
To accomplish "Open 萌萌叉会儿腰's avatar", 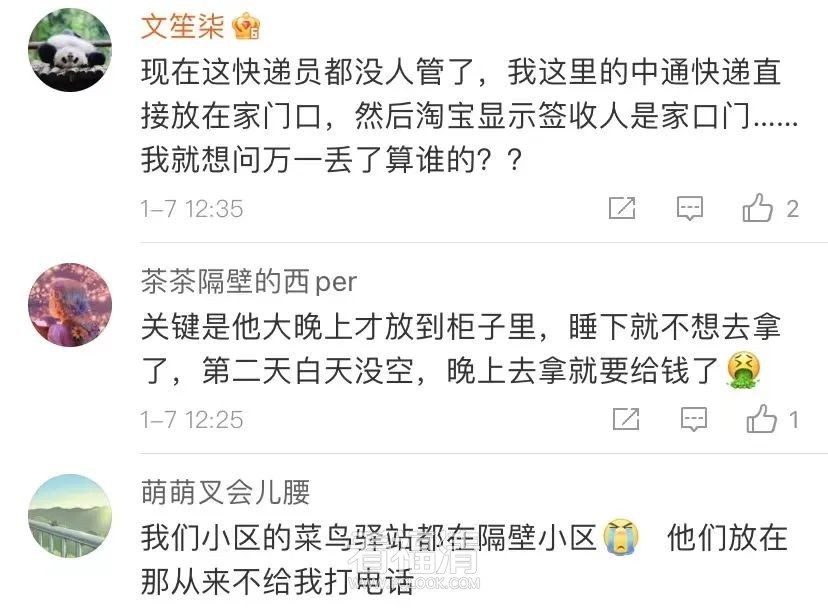I will 69,516.
